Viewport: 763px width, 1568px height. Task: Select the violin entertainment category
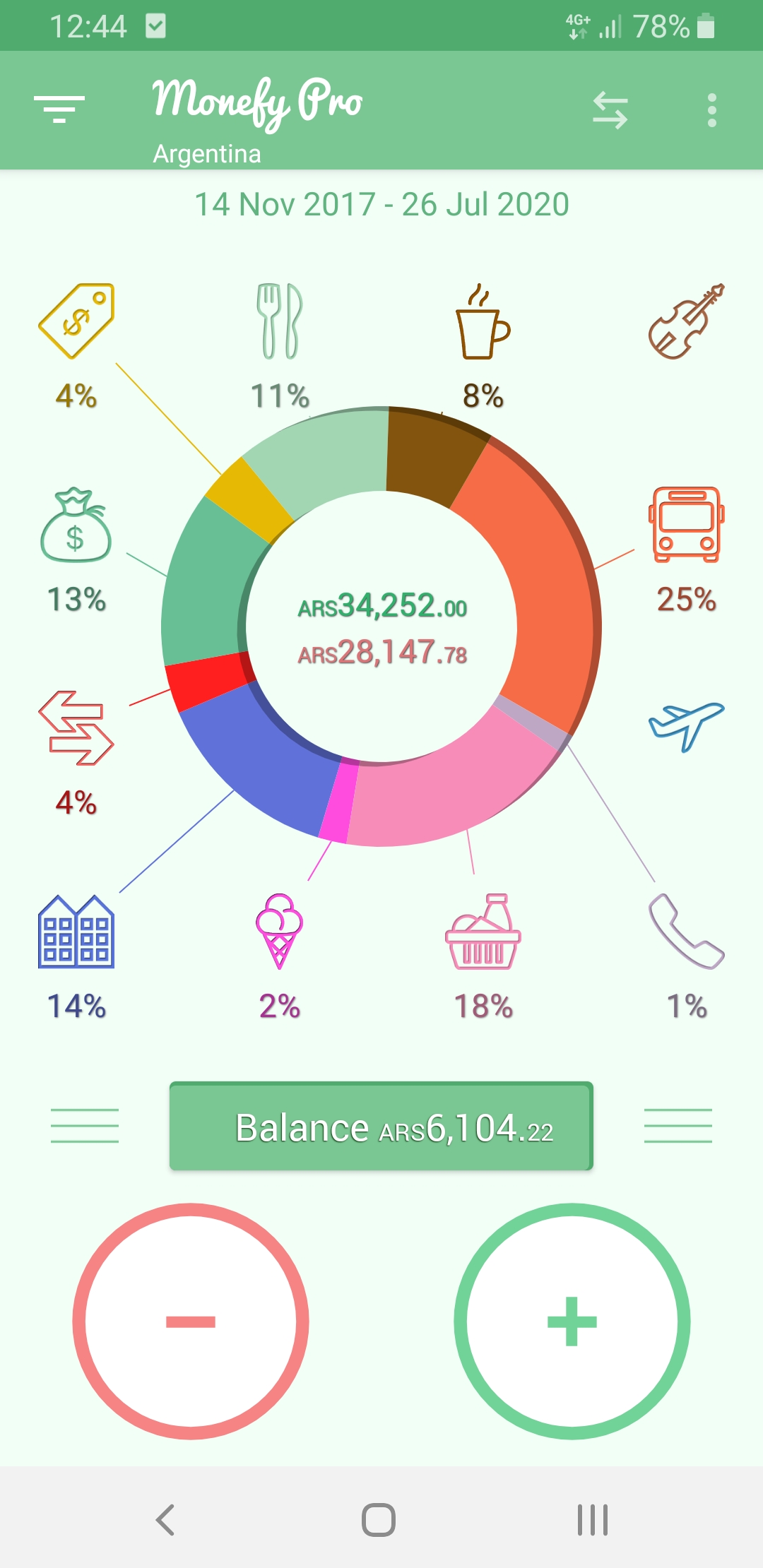pos(687,321)
